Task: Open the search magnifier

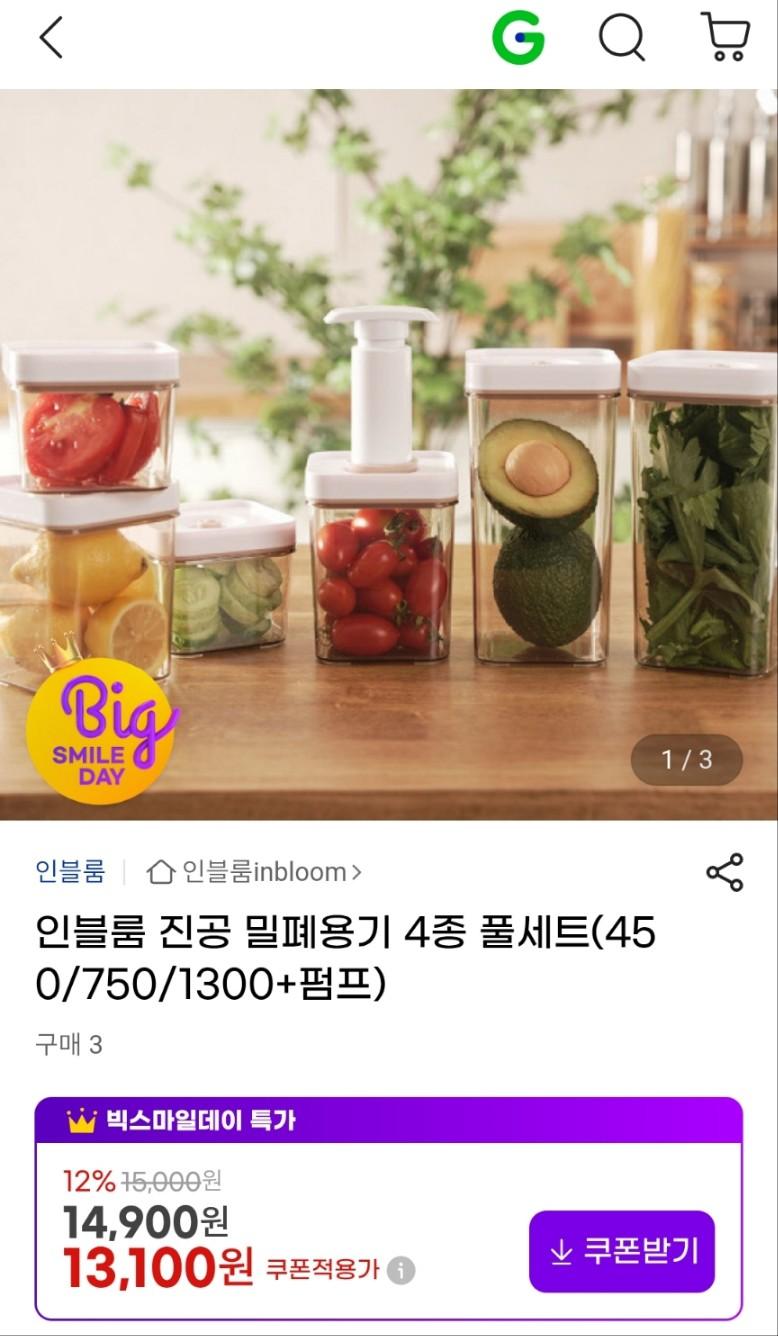Action: click(x=622, y=39)
